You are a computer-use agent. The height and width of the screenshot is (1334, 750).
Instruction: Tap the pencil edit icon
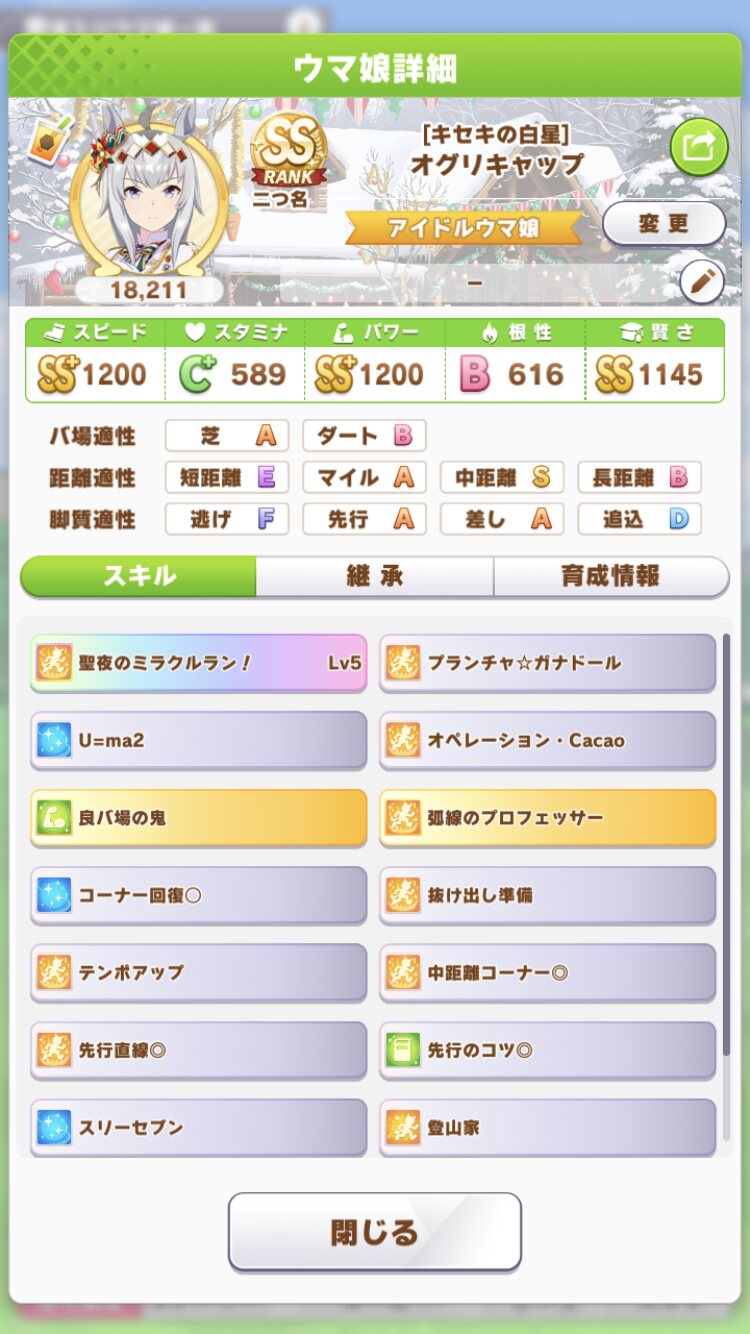[x=701, y=282]
